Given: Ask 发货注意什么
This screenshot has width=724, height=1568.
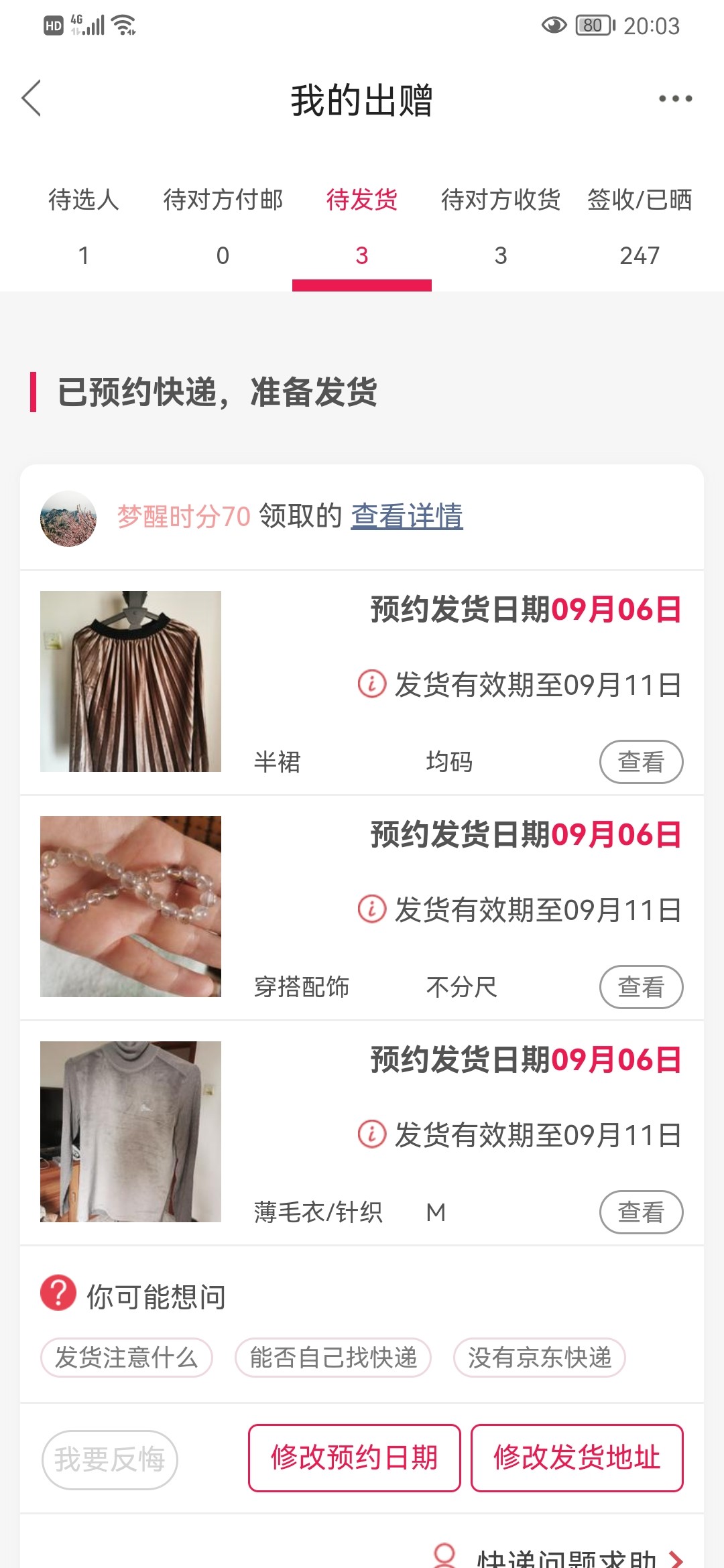Looking at the screenshot, I should point(127,1358).
